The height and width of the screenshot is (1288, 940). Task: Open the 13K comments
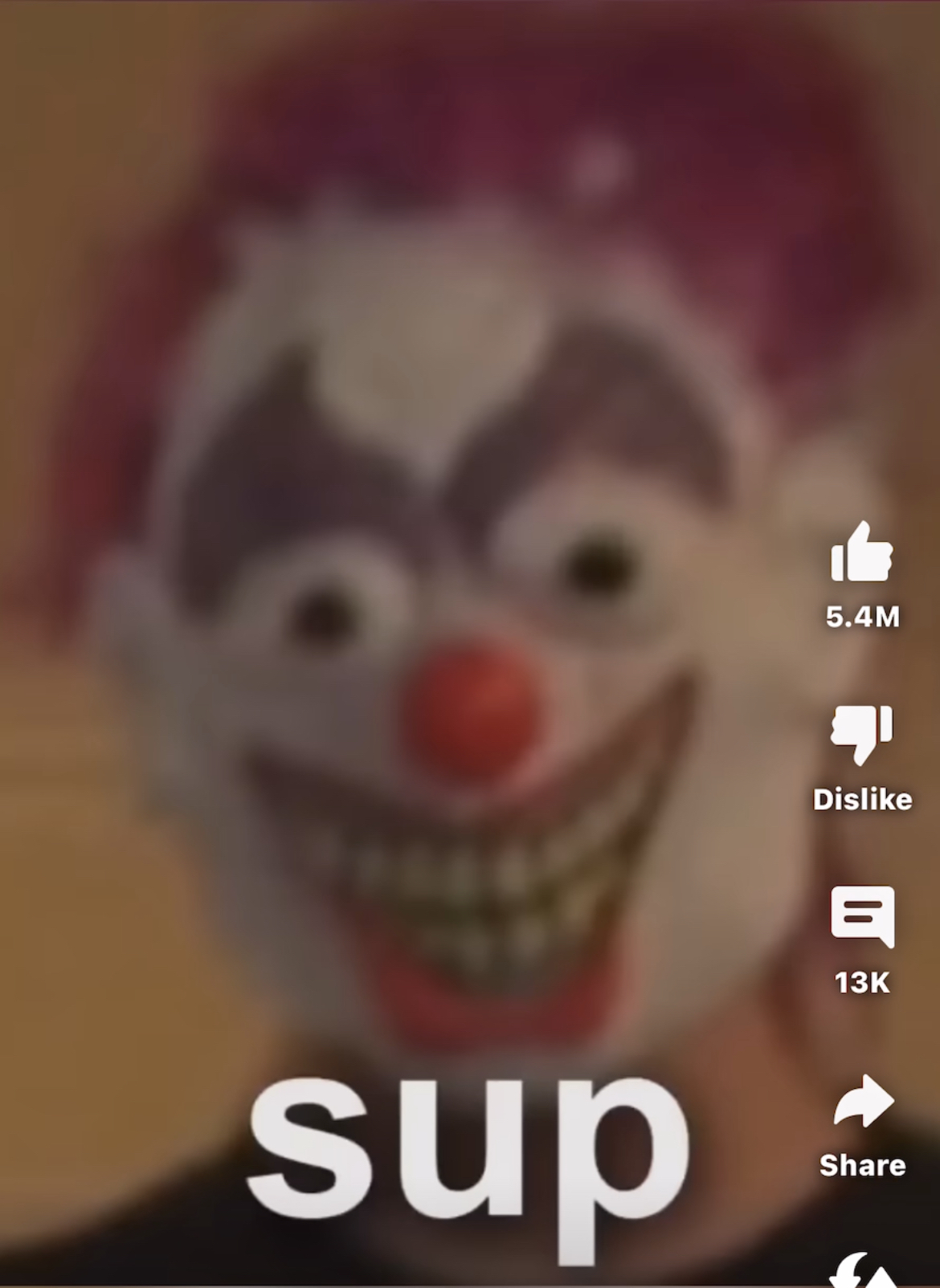[x=862, y=917]
